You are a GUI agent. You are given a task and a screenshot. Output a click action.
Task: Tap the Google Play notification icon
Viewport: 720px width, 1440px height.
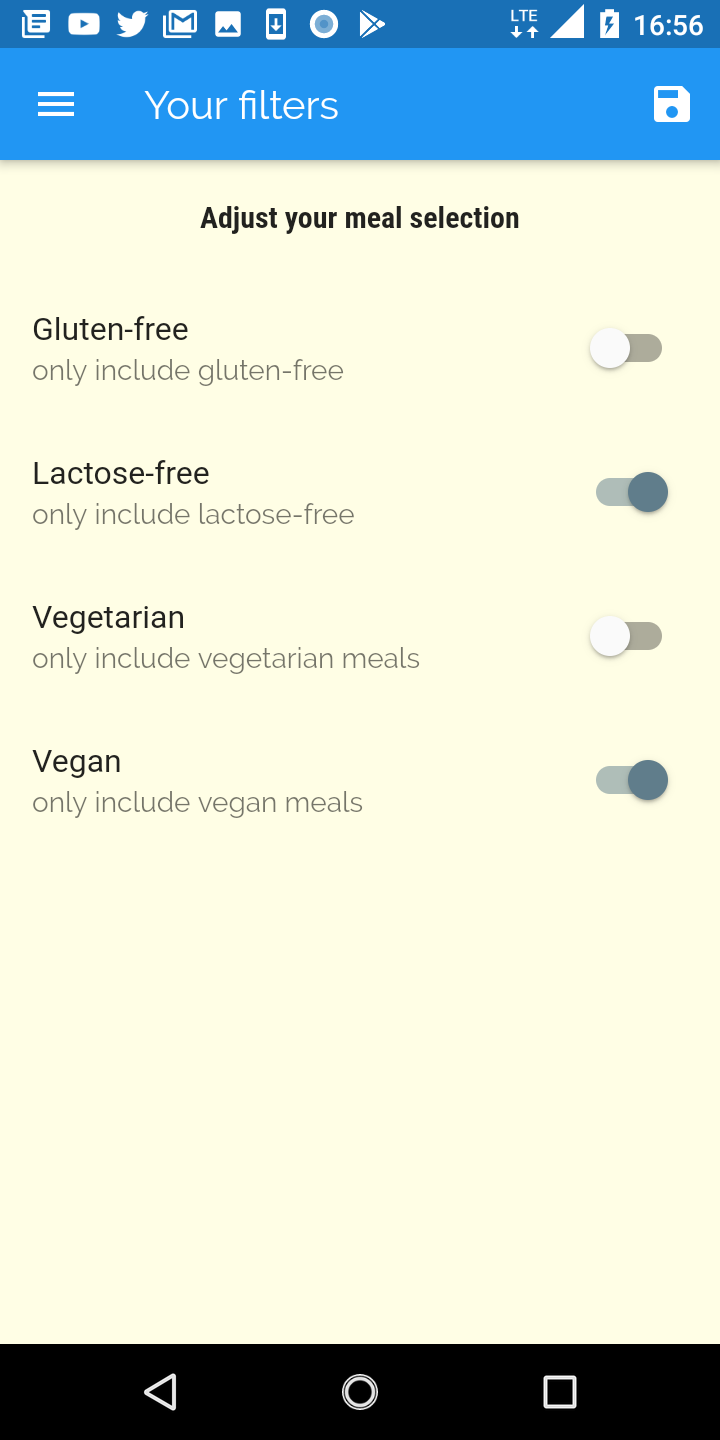coord(372,23)
